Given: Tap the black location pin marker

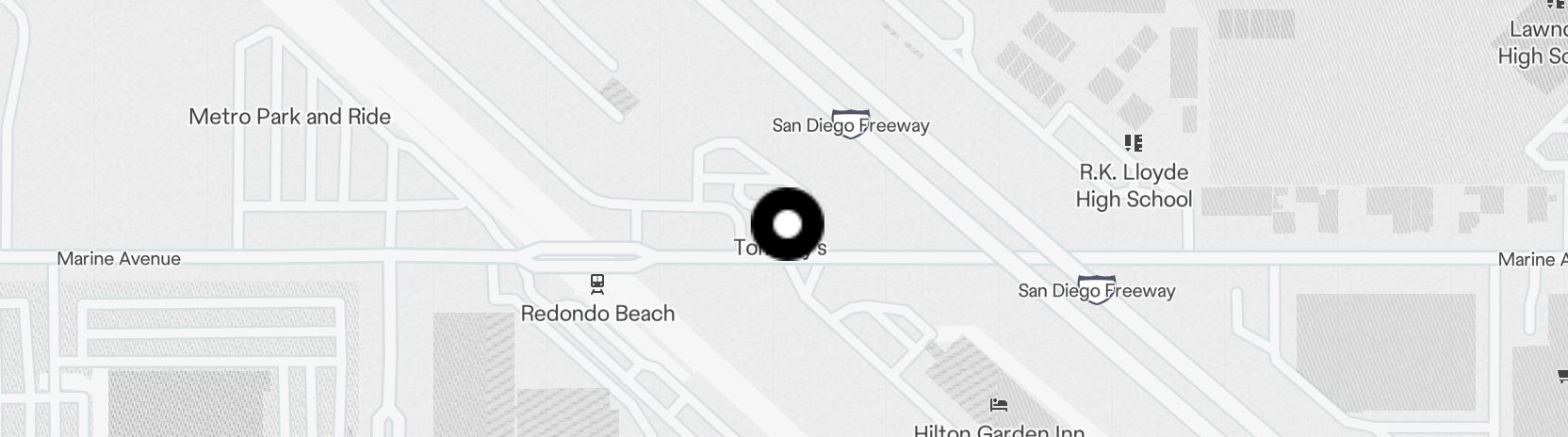Looking at the screenshot, I should pyautogui.click(x=787, y=224).
